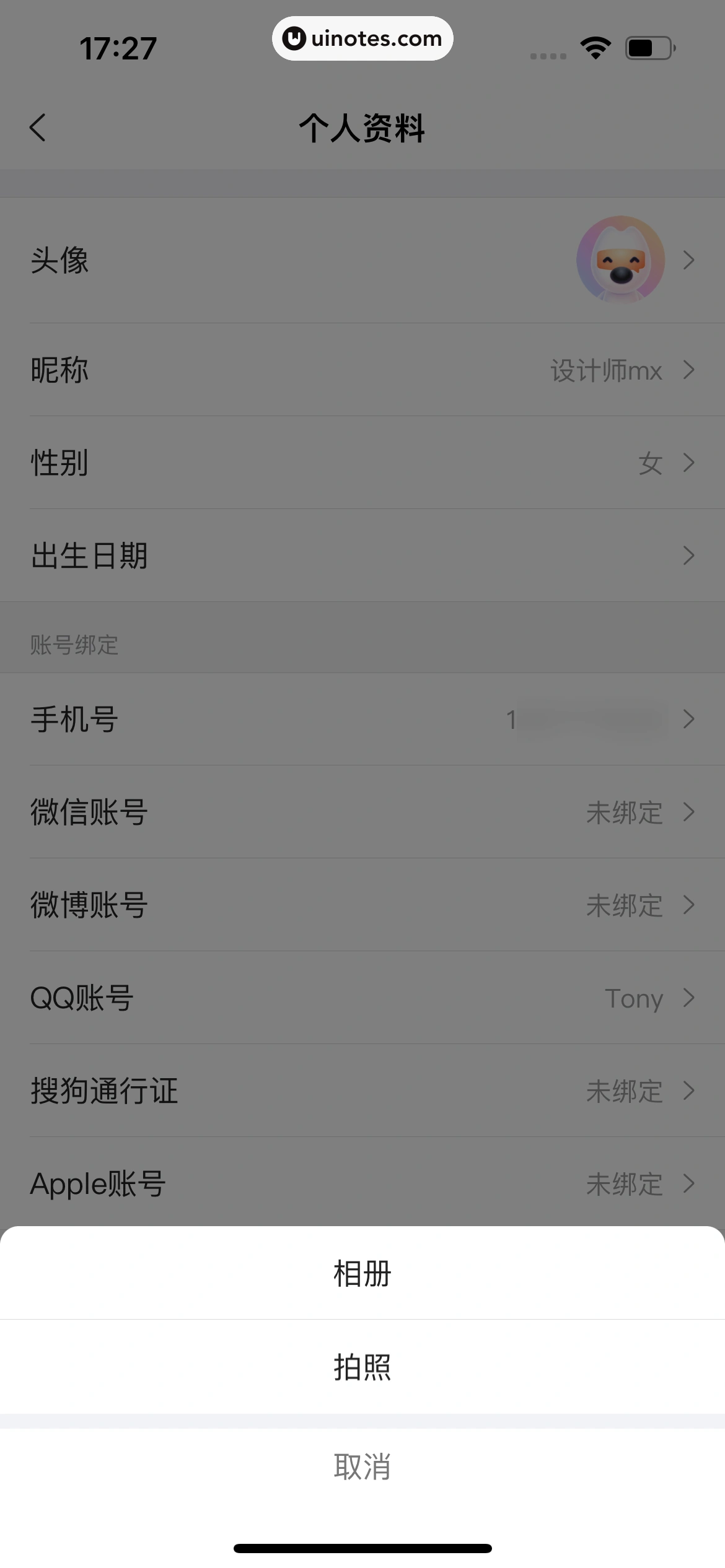Open the 昵称 row chevron

click(x=688, y=370)
